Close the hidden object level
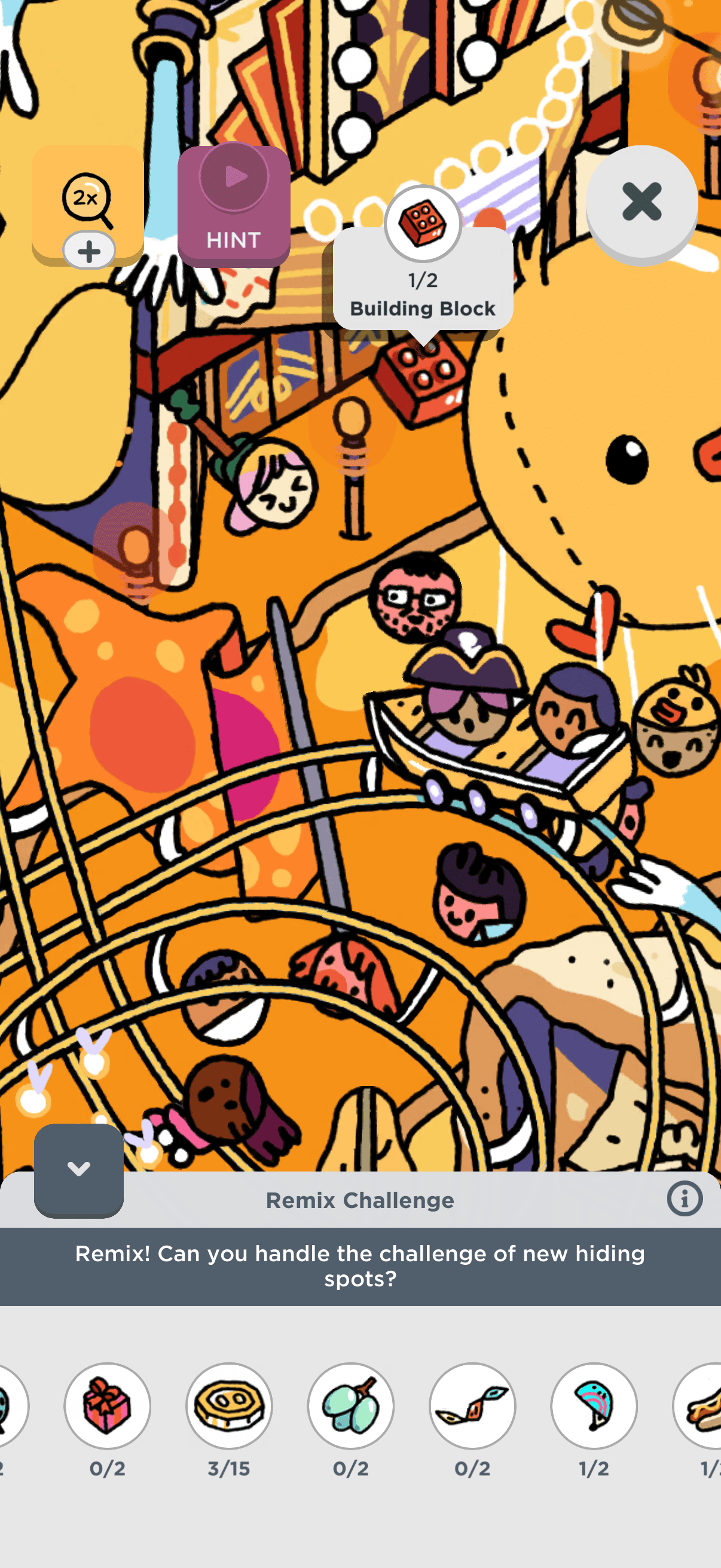 tap(642, 203)
